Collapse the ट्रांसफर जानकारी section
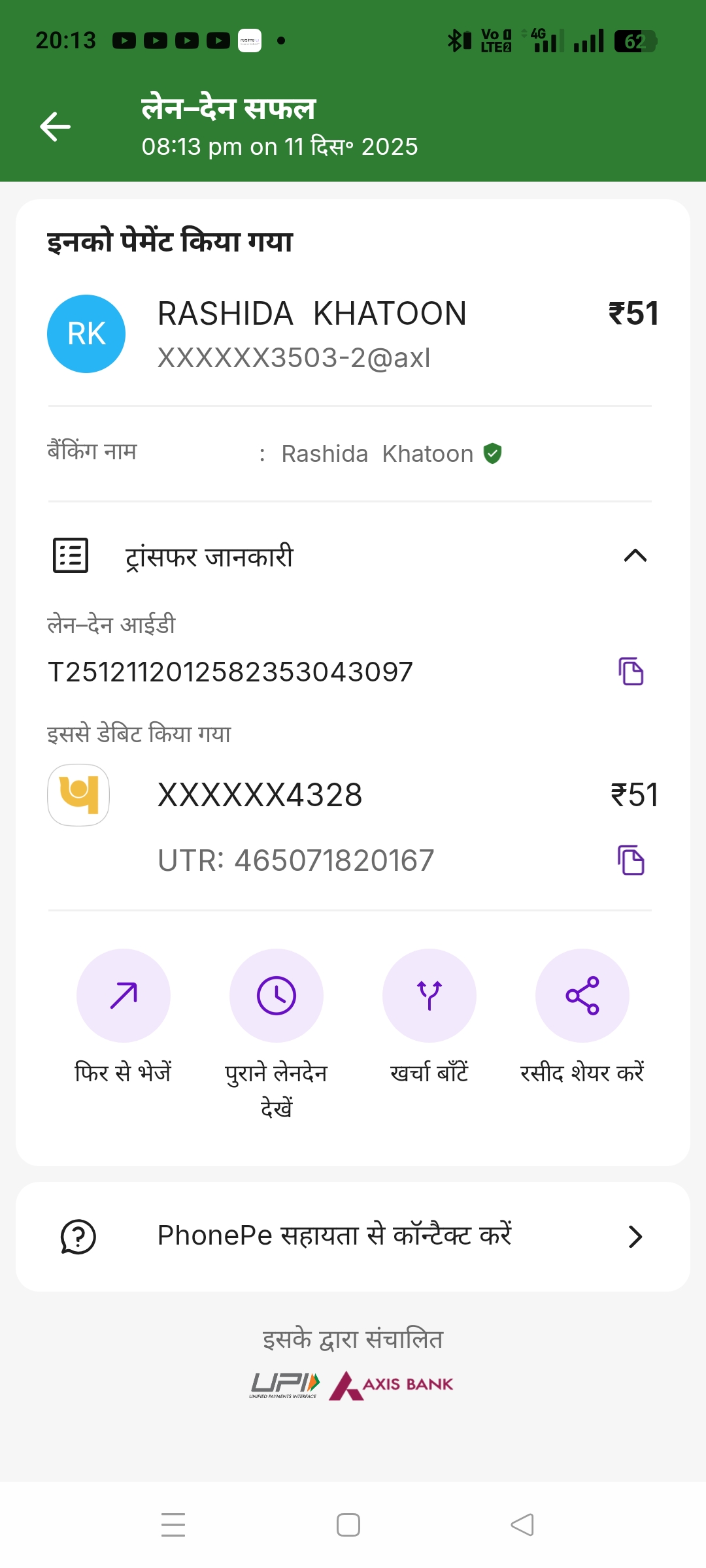The height and width of the screenshot is (1568, 706). click(635, 556)
